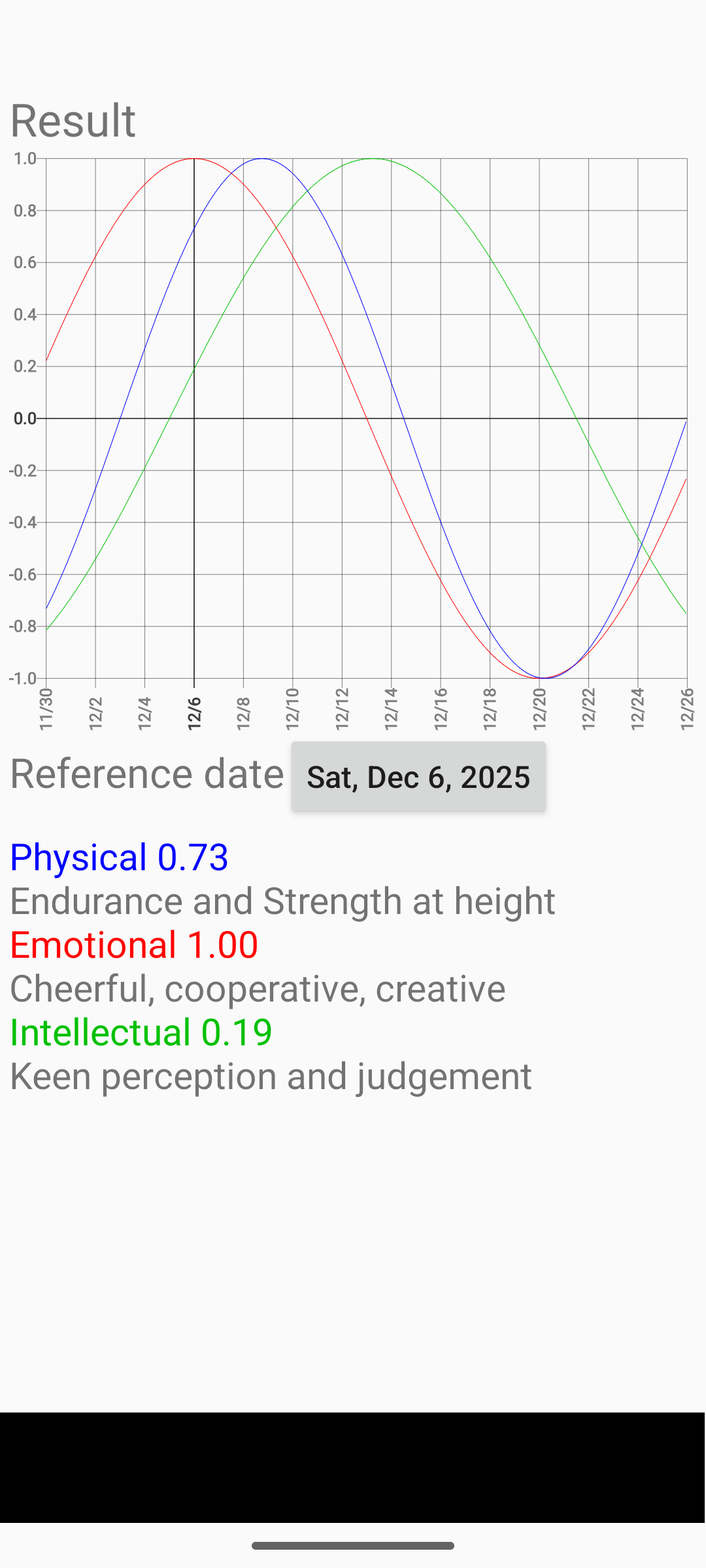Image resolution: width=706 pixels, height=1568 pixels.
Task: Select the green Intellectual curve on the chart
Action: tap(369, 159)
